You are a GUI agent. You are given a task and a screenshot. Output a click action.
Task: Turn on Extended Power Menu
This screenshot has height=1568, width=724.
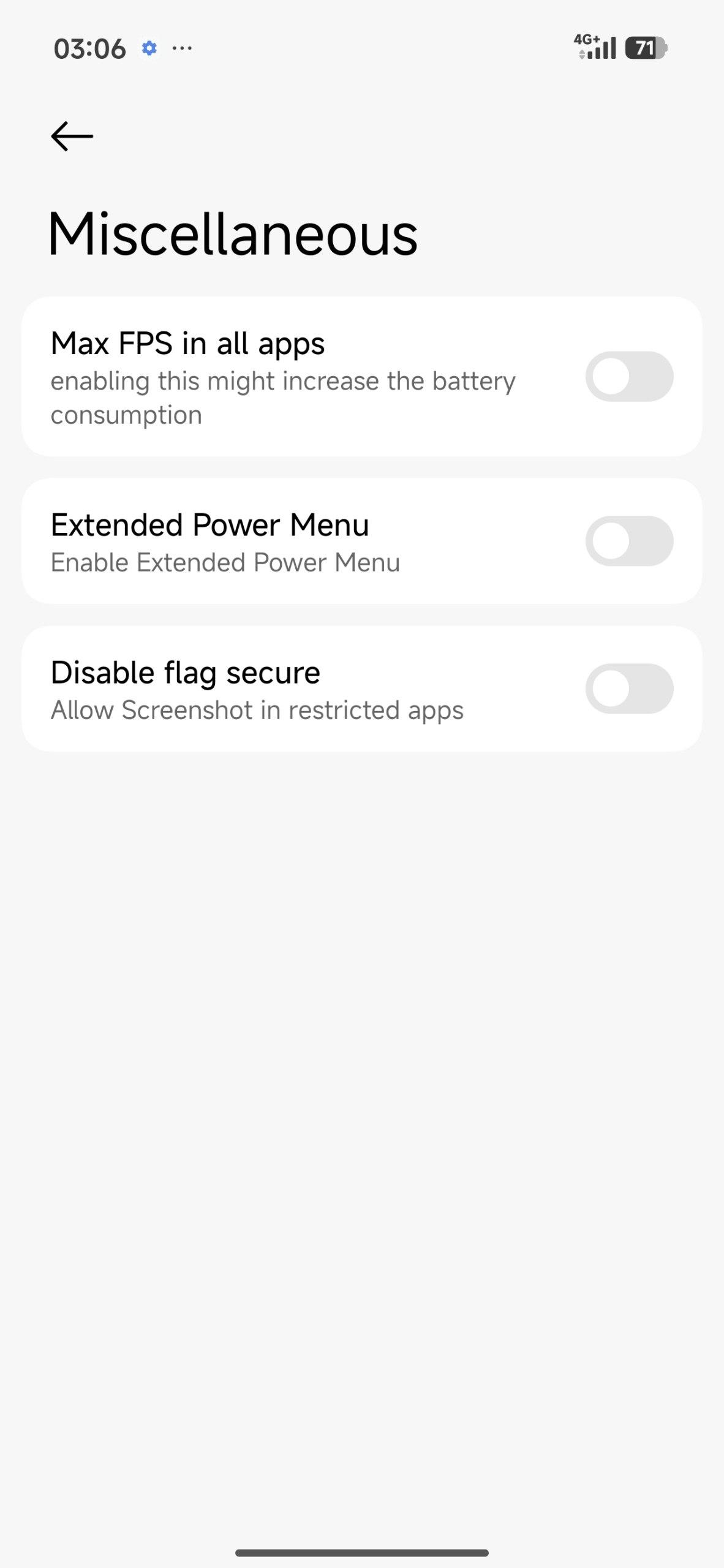[629, 541]
